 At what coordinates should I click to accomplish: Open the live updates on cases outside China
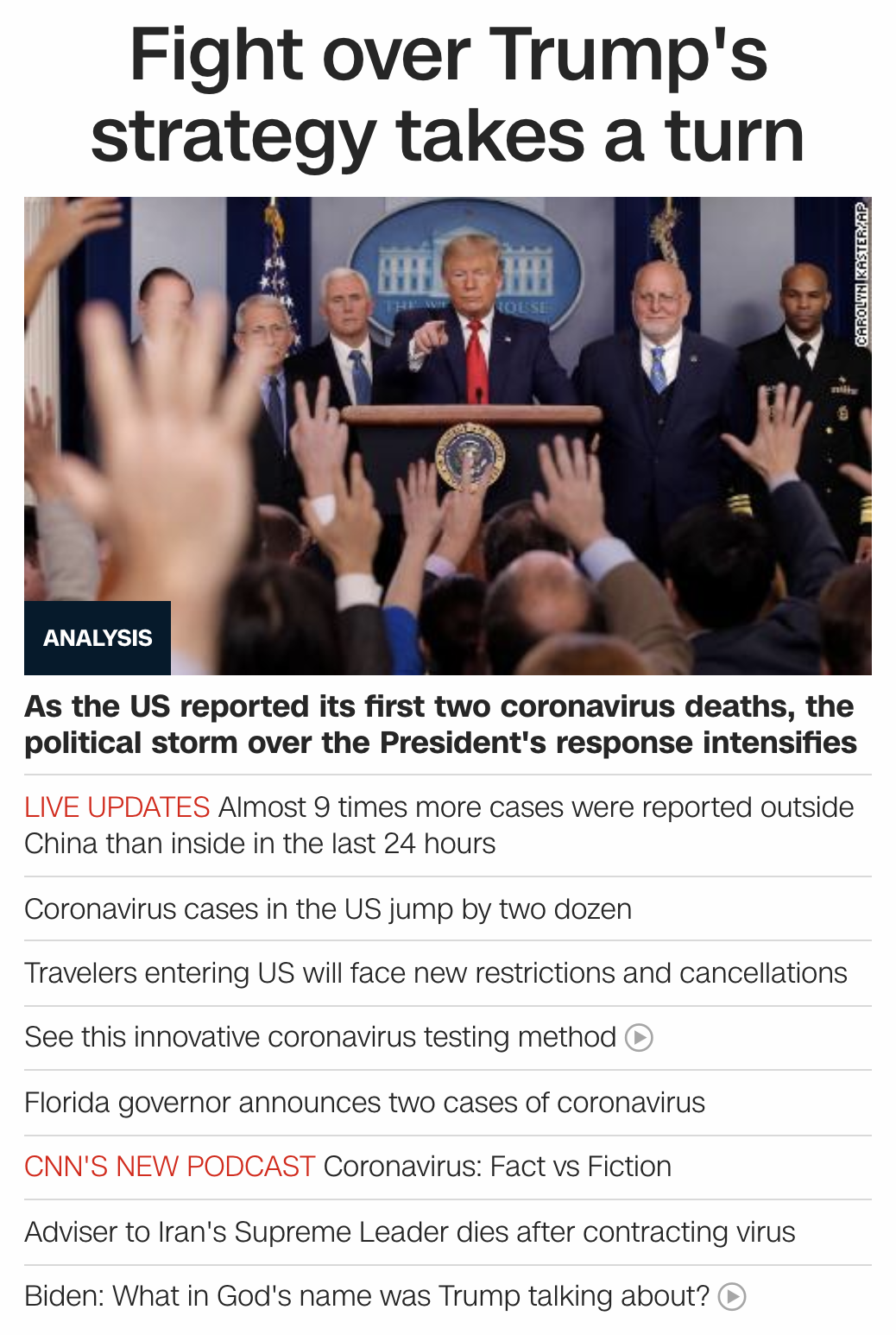tap(439, 825)
